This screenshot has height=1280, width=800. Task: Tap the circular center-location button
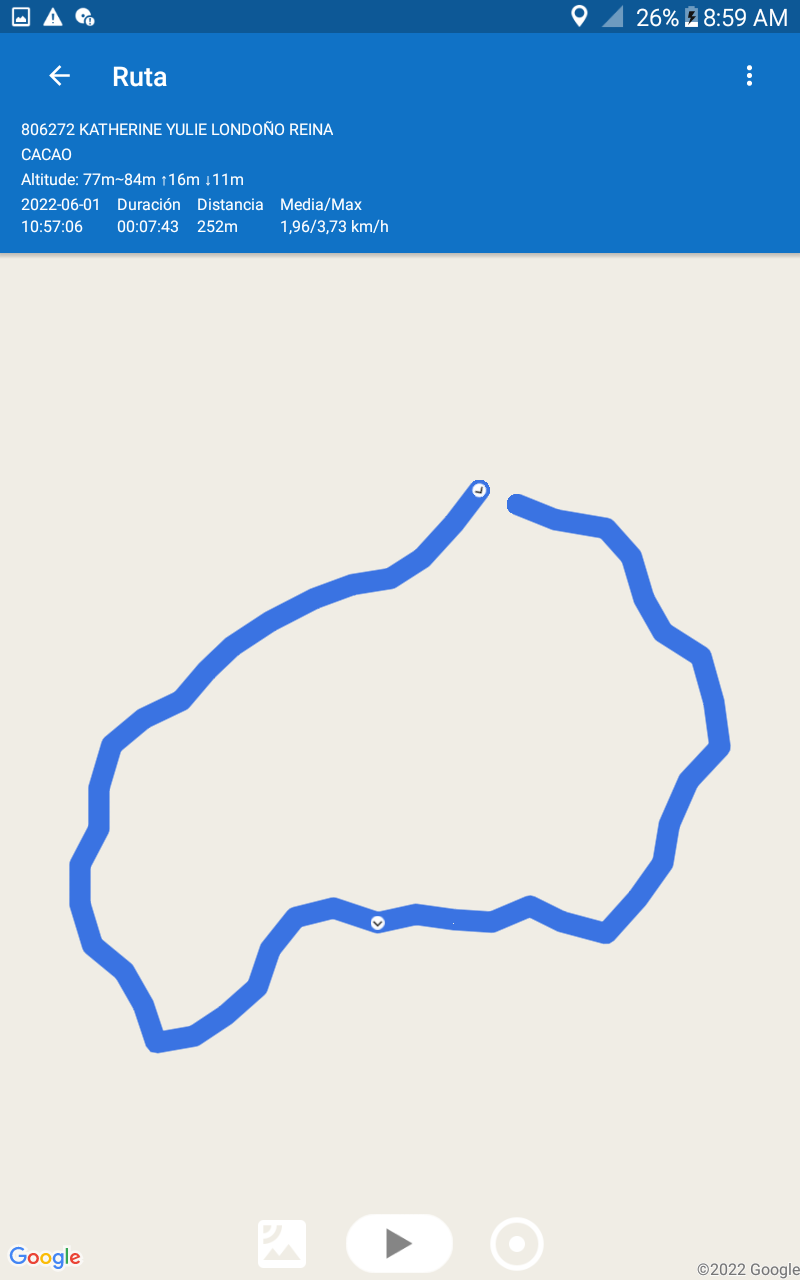click(x=517, y=1244)
